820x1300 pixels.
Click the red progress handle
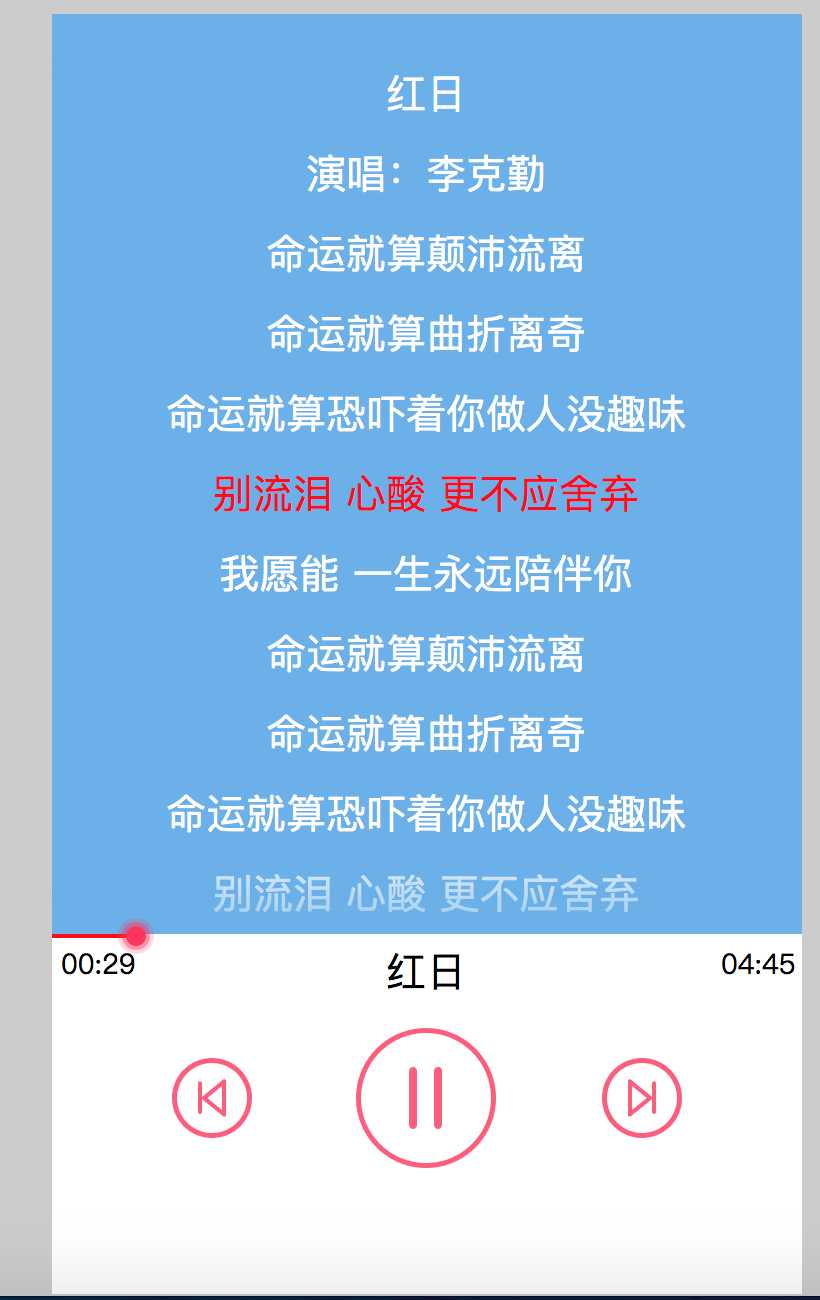(137, 936)
